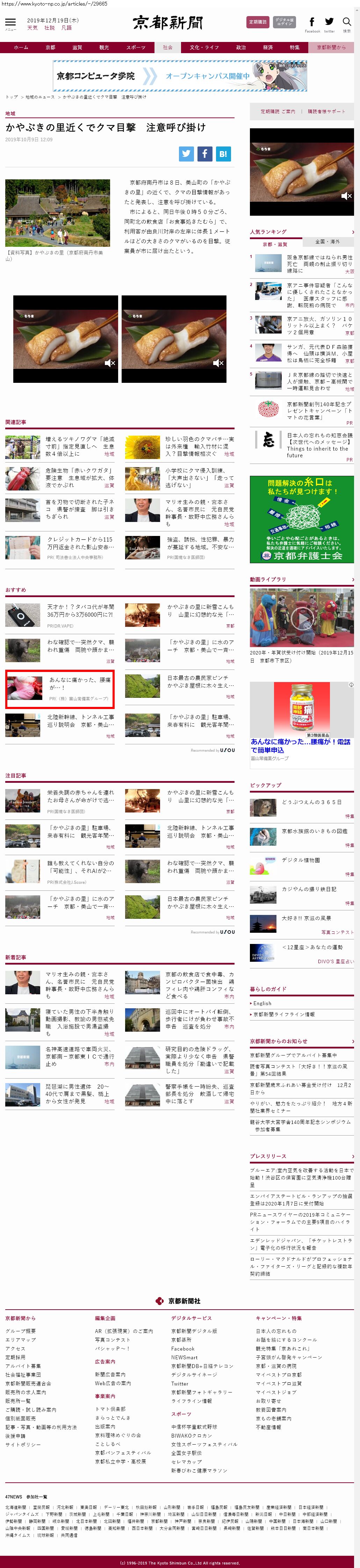360x1568 pixels.
Task: Open the 京都弁護士会 advertisement banner
Action: point(302,519)
